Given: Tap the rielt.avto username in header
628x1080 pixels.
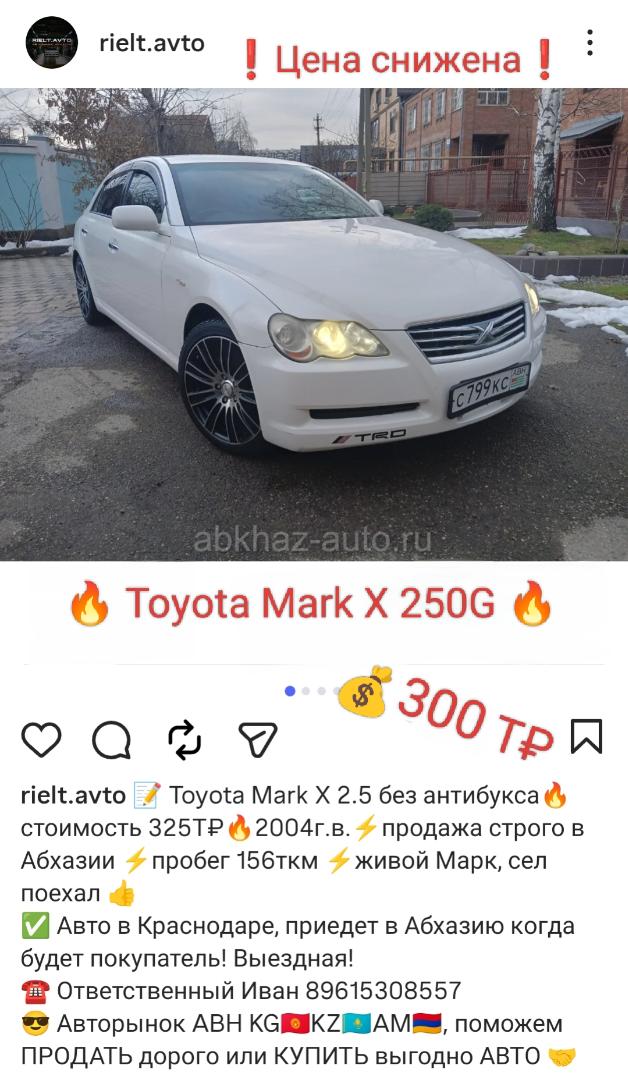Looking at the screenshot, I should 152,43.
